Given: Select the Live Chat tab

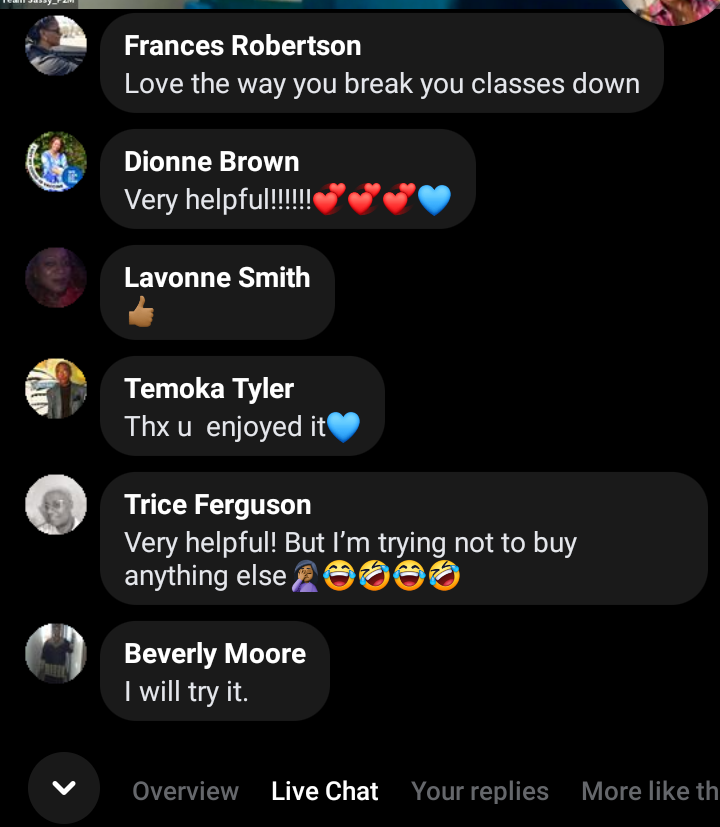Looking at the screenshot, I should point(324,791).
